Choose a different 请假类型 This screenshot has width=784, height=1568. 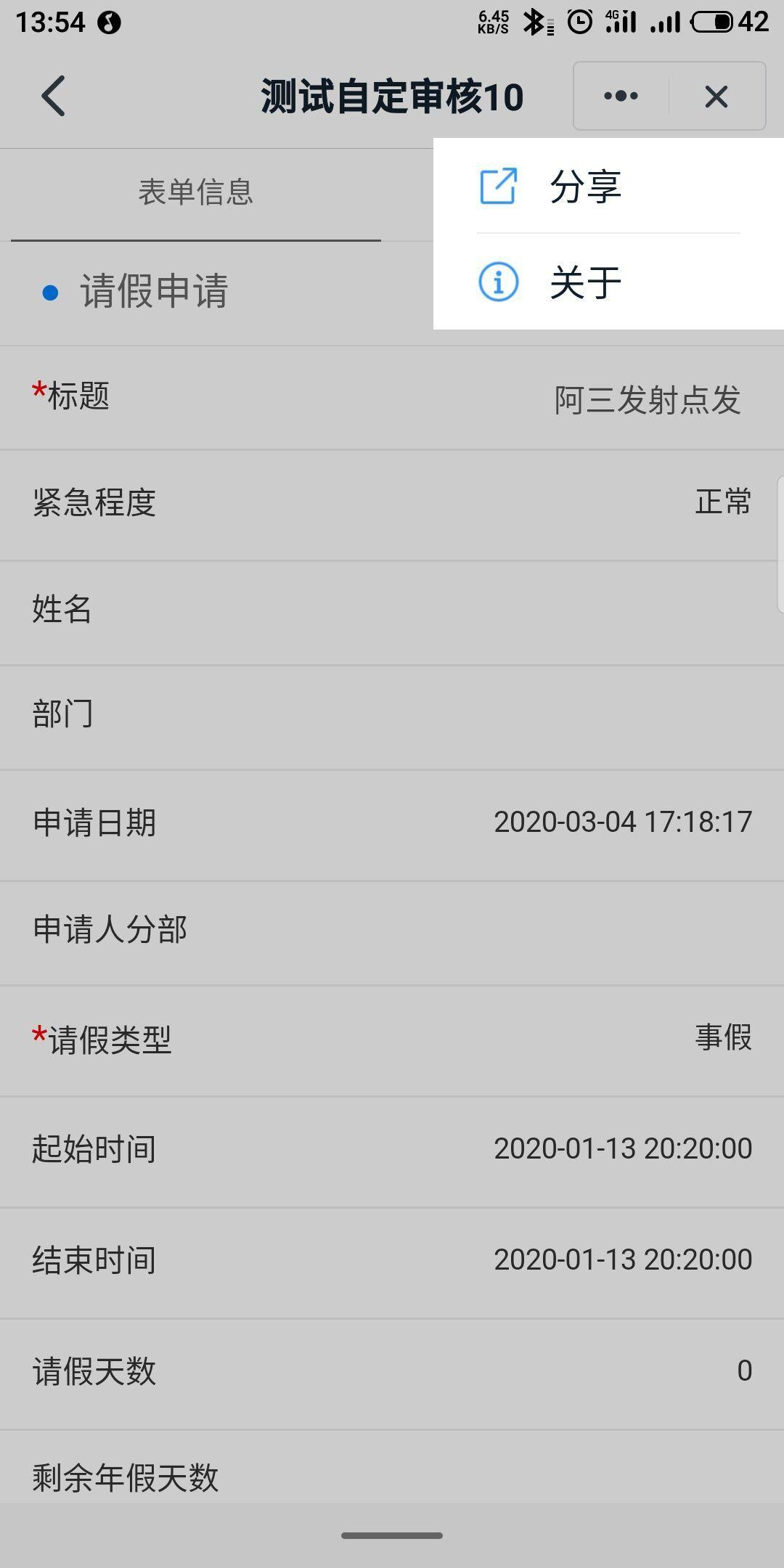coord(722,1037)
